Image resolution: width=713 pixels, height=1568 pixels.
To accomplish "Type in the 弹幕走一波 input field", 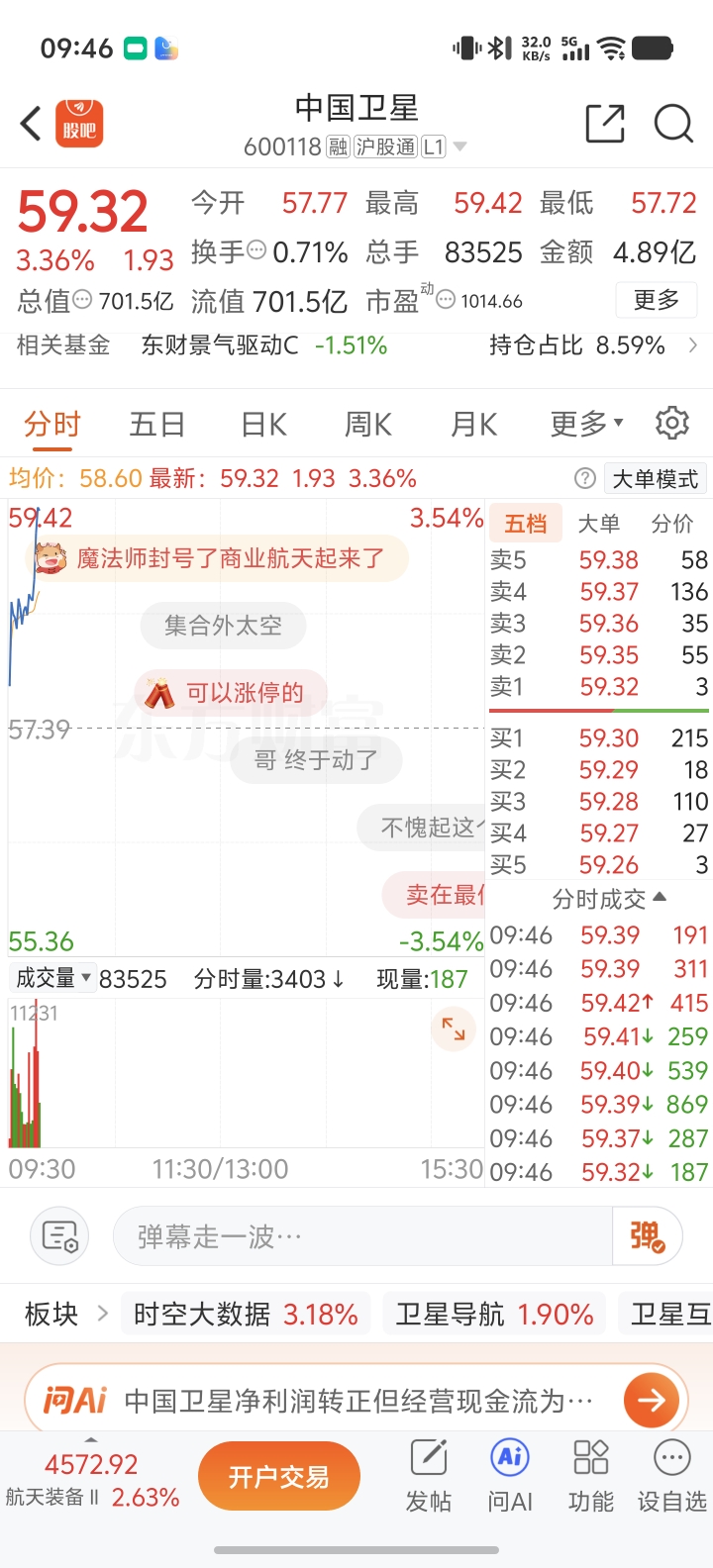I will (x=362, y=1236).
